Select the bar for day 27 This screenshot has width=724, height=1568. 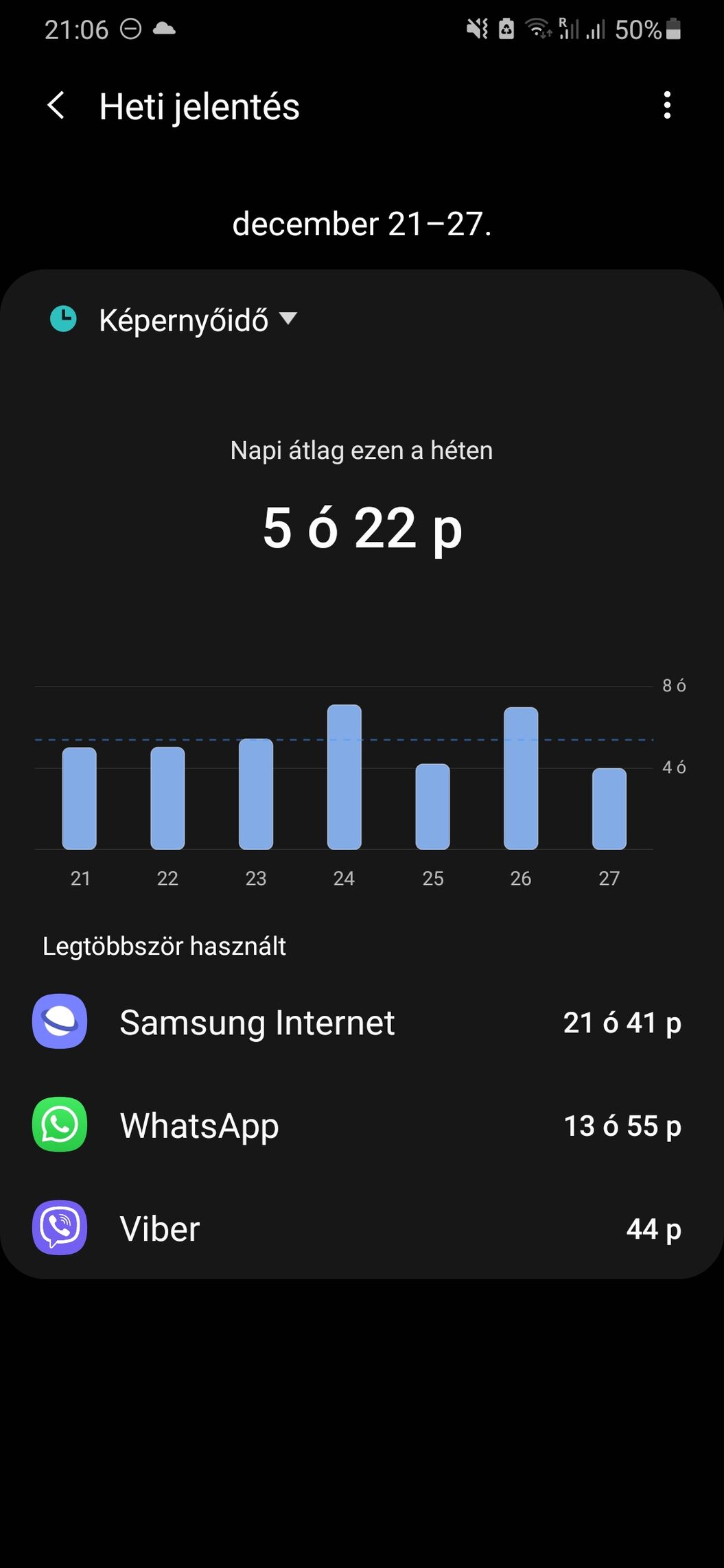click(x=609, y=809)
